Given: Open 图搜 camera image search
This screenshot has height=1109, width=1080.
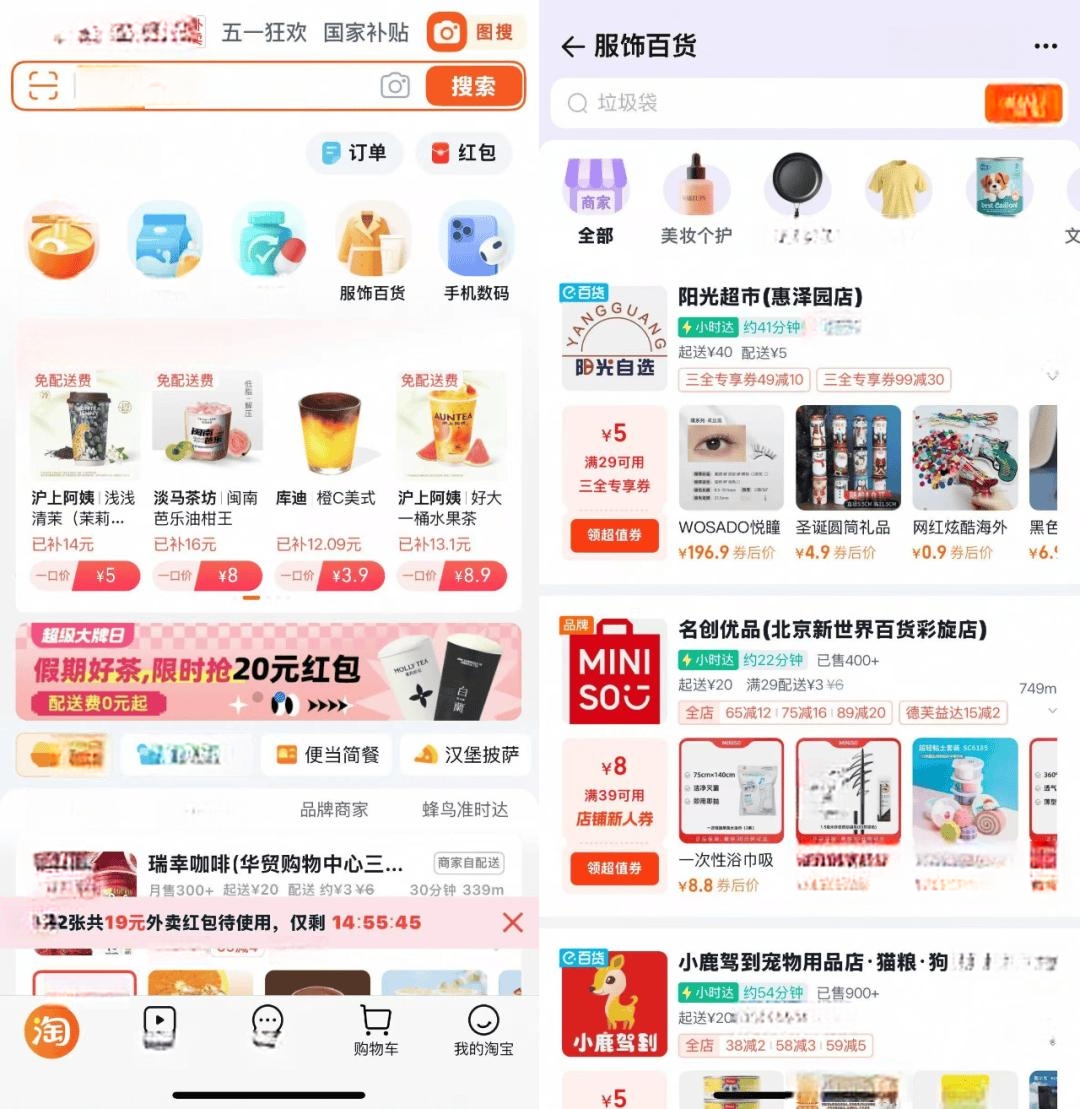Looking at the screenshot, I should [475, 32].
